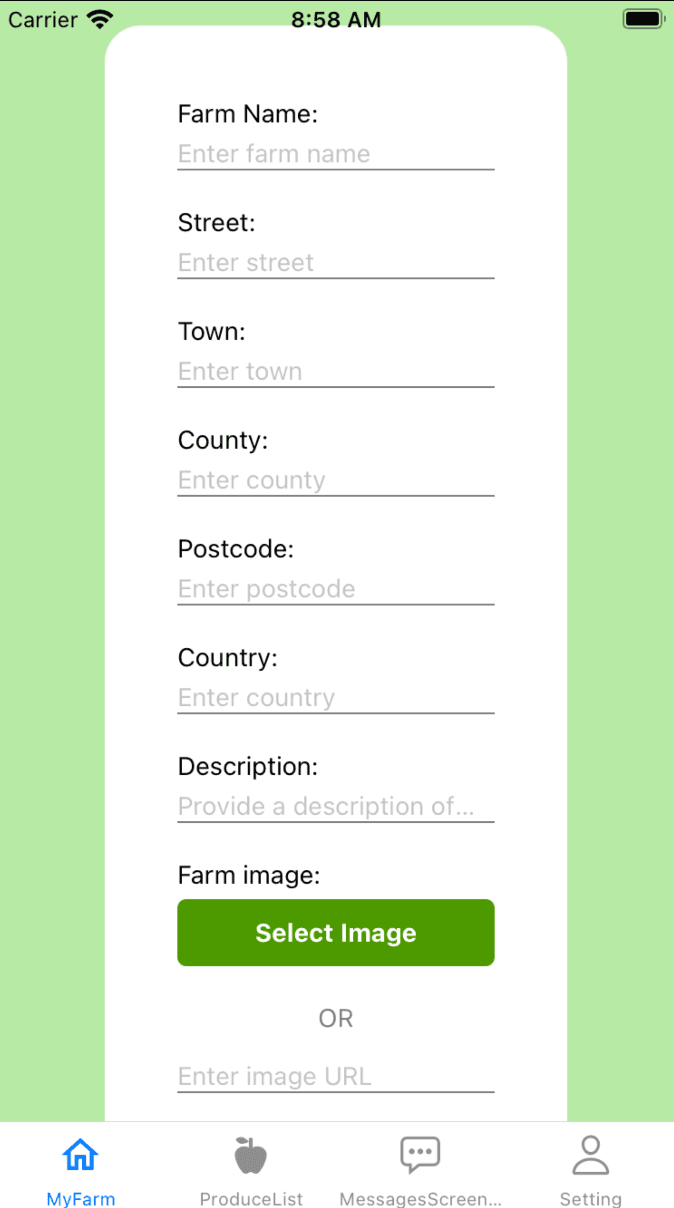The height and width of the screenshot is (1208, 674).
Task: Focus the Street text field
Action: [335, 263]
